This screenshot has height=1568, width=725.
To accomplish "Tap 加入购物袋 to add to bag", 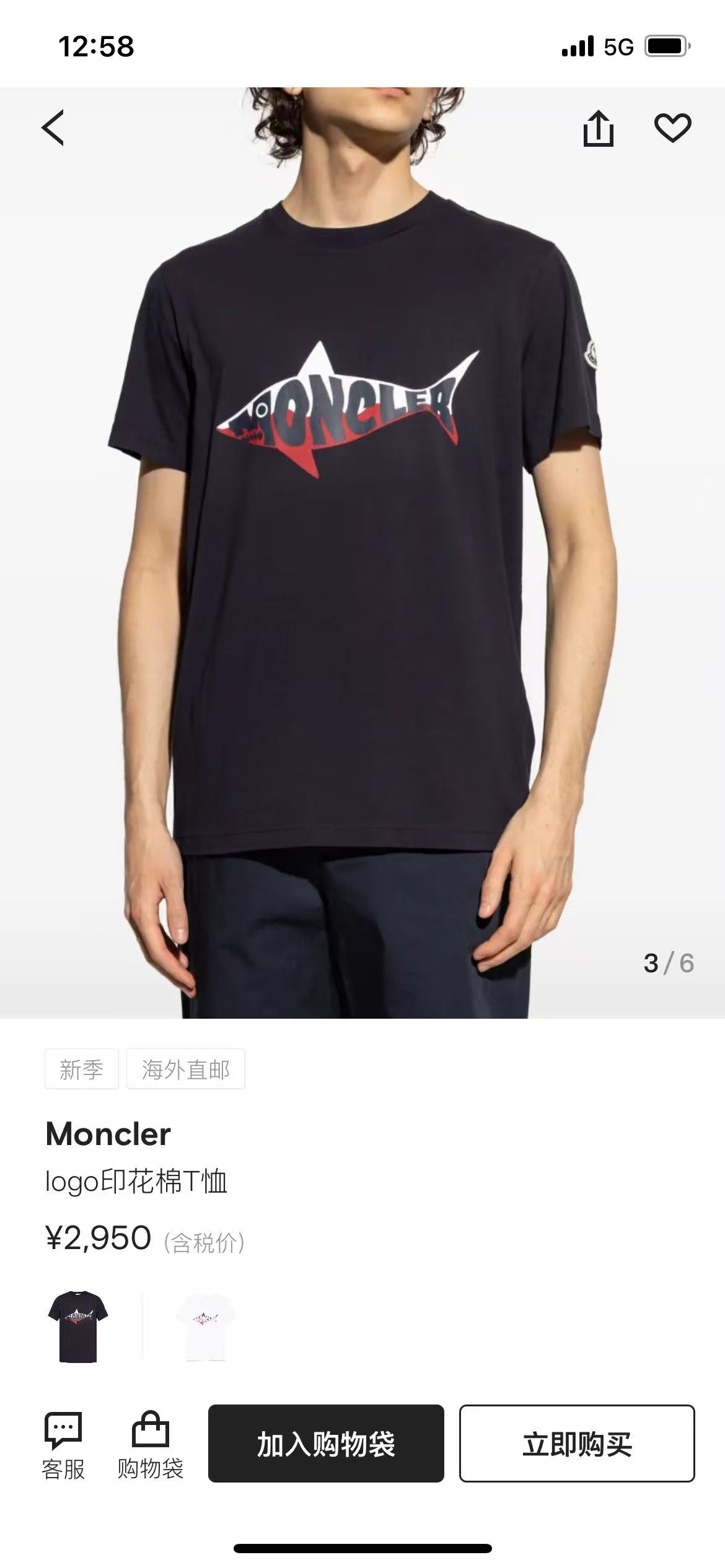I will [x=326, y=1444].
